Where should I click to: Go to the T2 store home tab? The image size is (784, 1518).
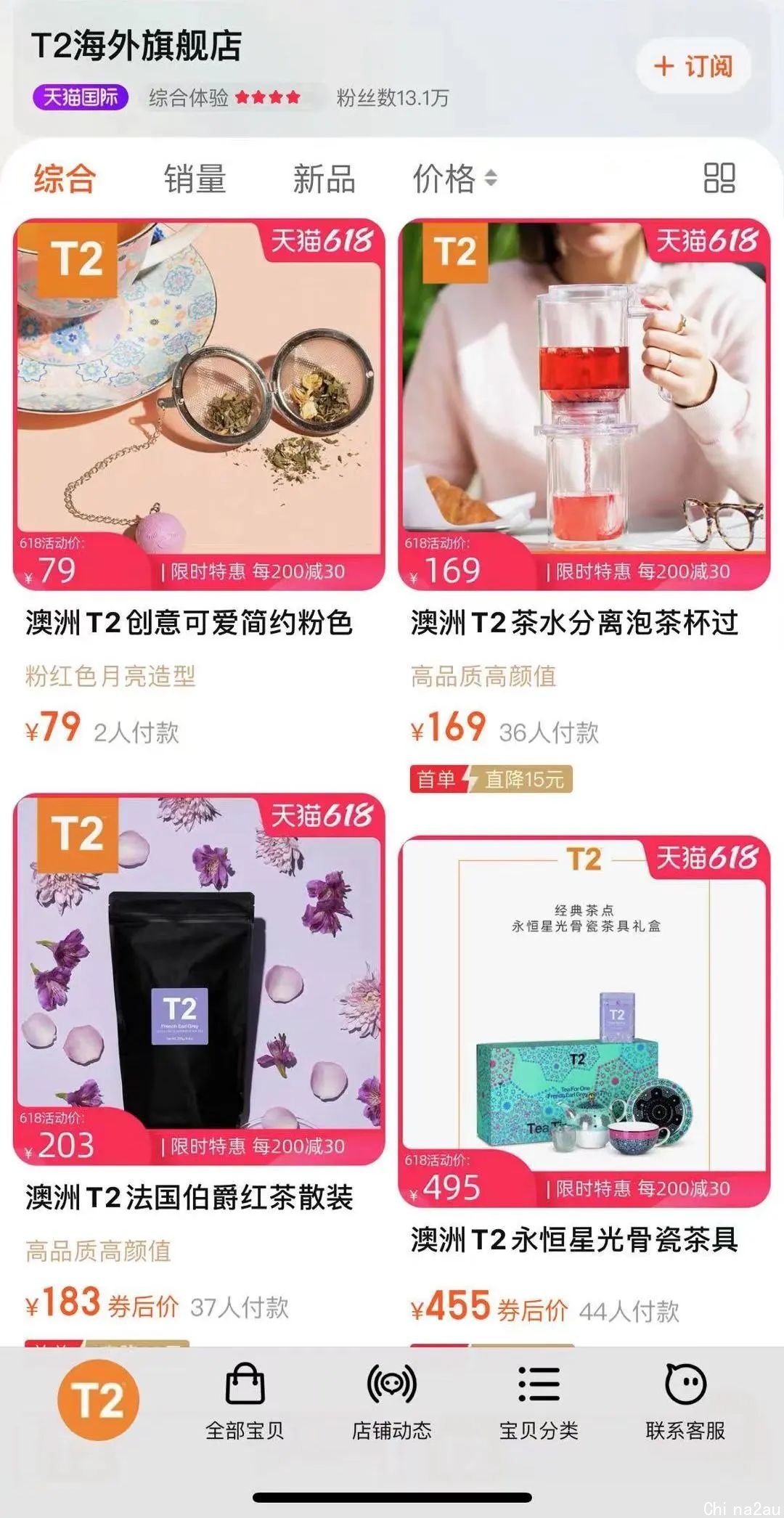(x=98, y=1400)
